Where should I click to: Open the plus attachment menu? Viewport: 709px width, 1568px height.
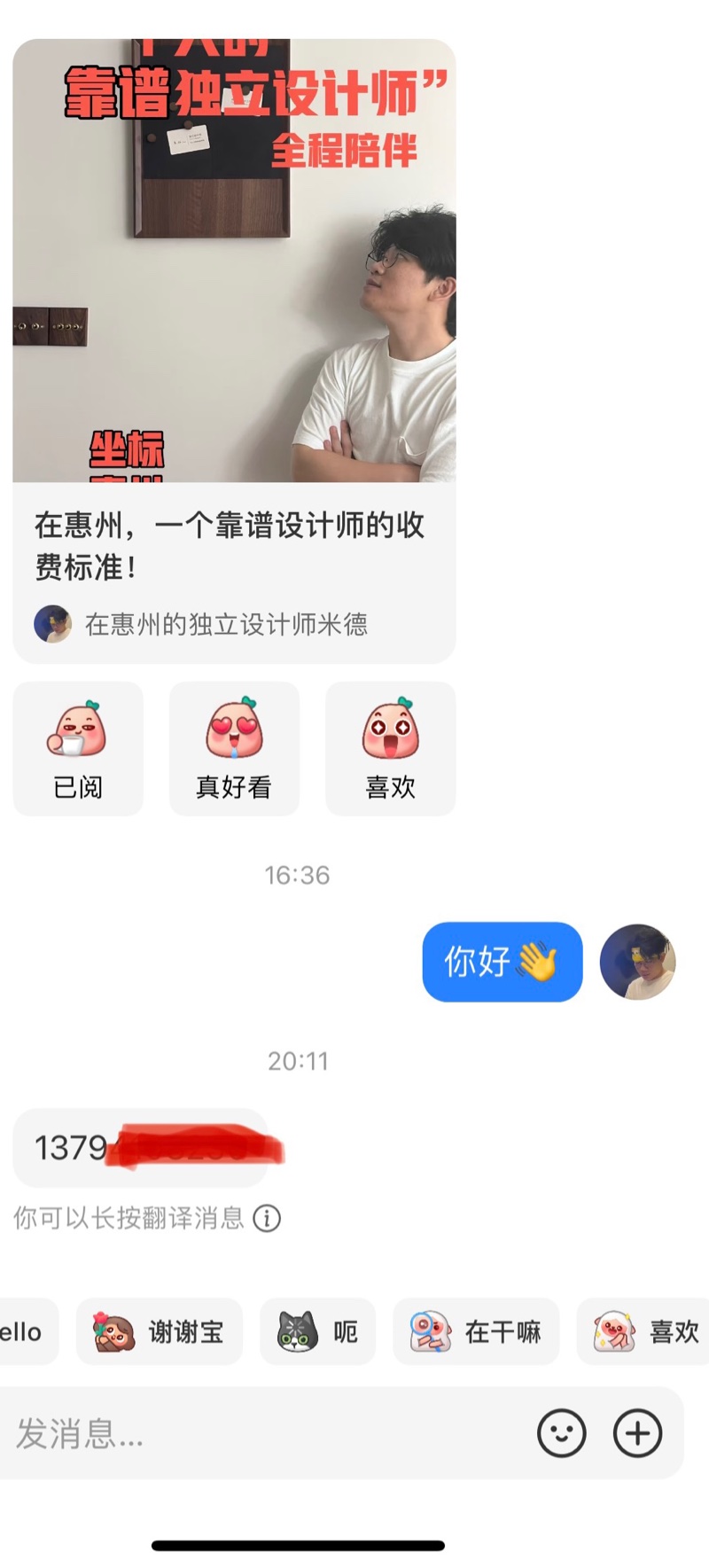638,1433
